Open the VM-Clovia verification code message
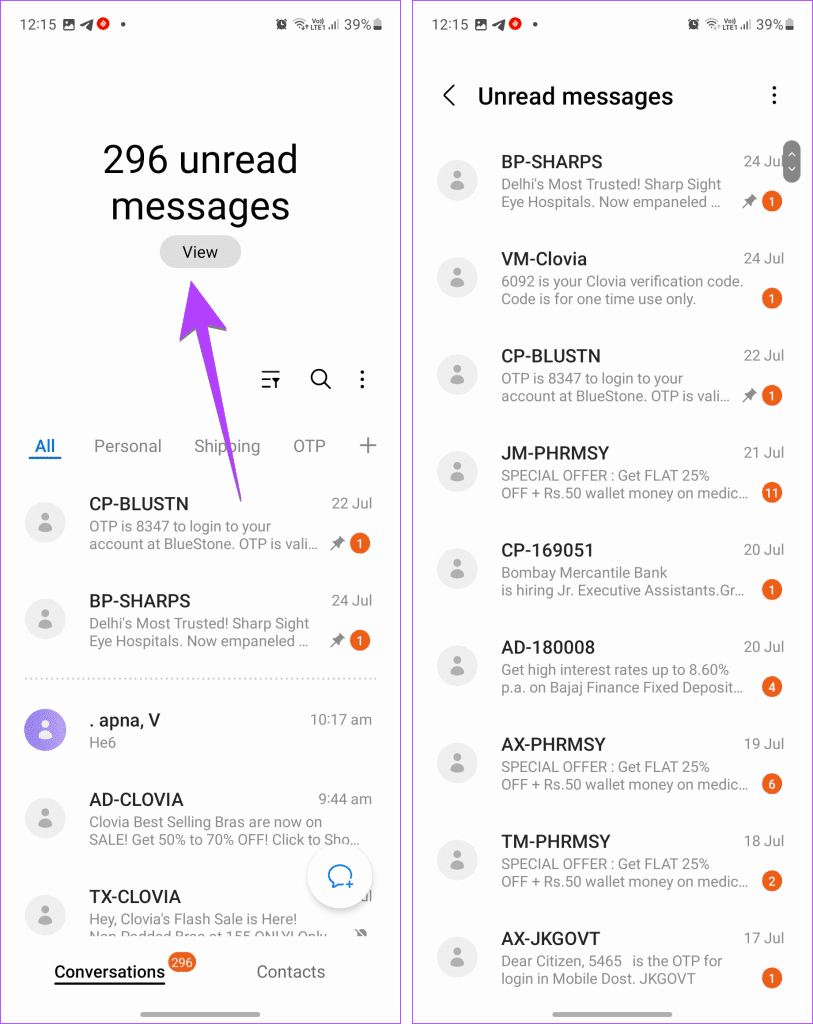 pos(620,278)
